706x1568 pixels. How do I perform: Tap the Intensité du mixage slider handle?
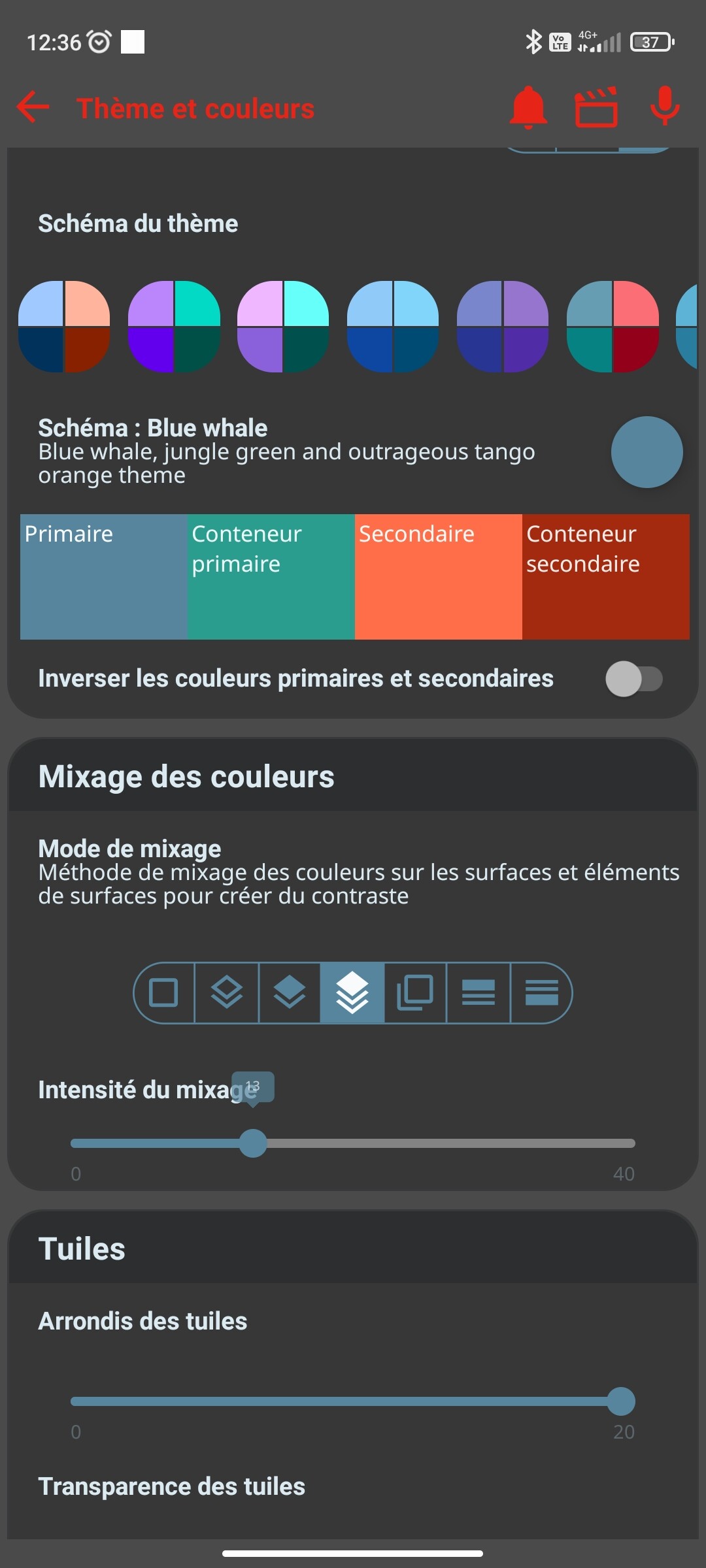tap(253, 1143)
